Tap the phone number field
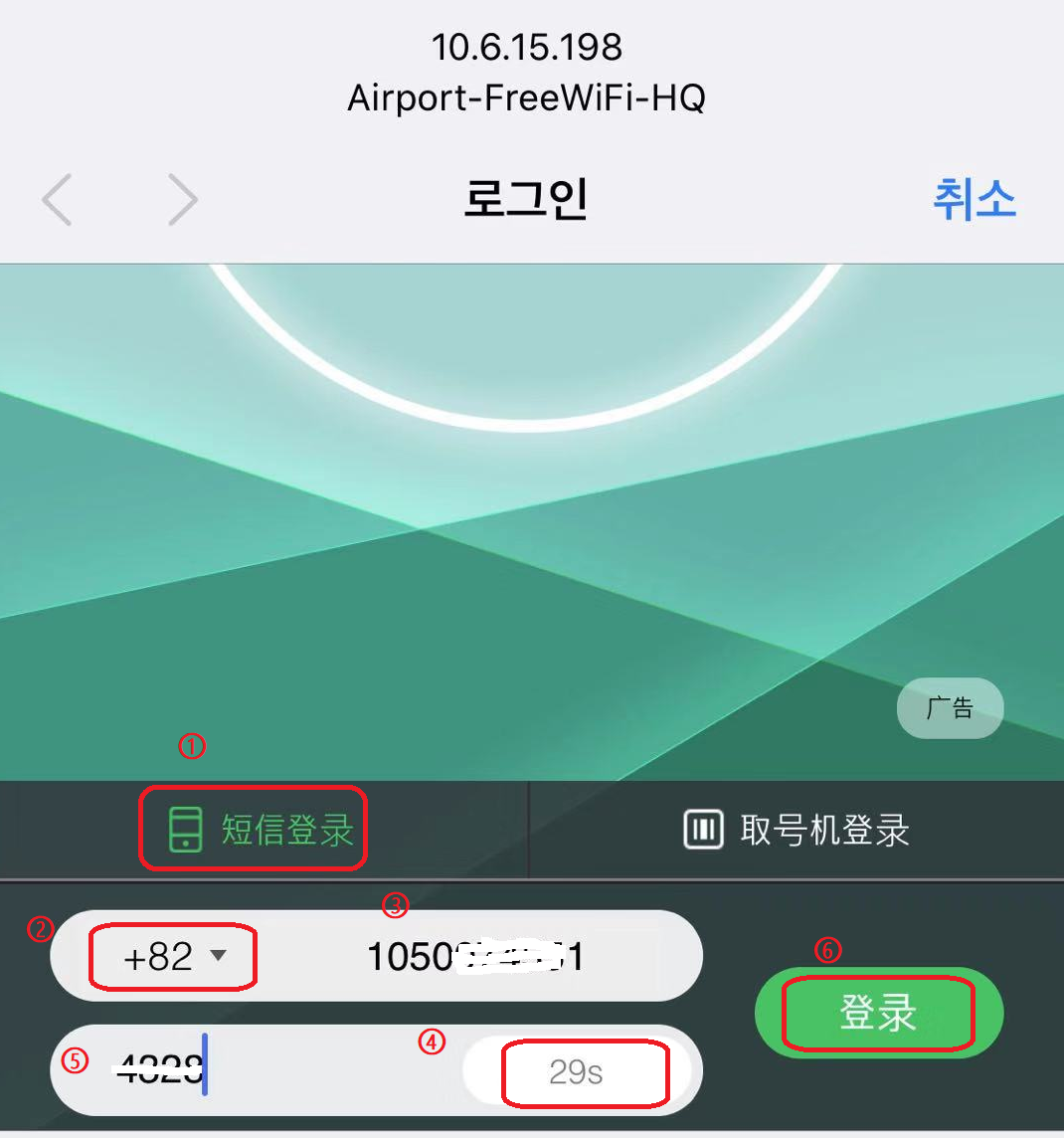Screen dimensions: 1064x1138 point(477,956)
